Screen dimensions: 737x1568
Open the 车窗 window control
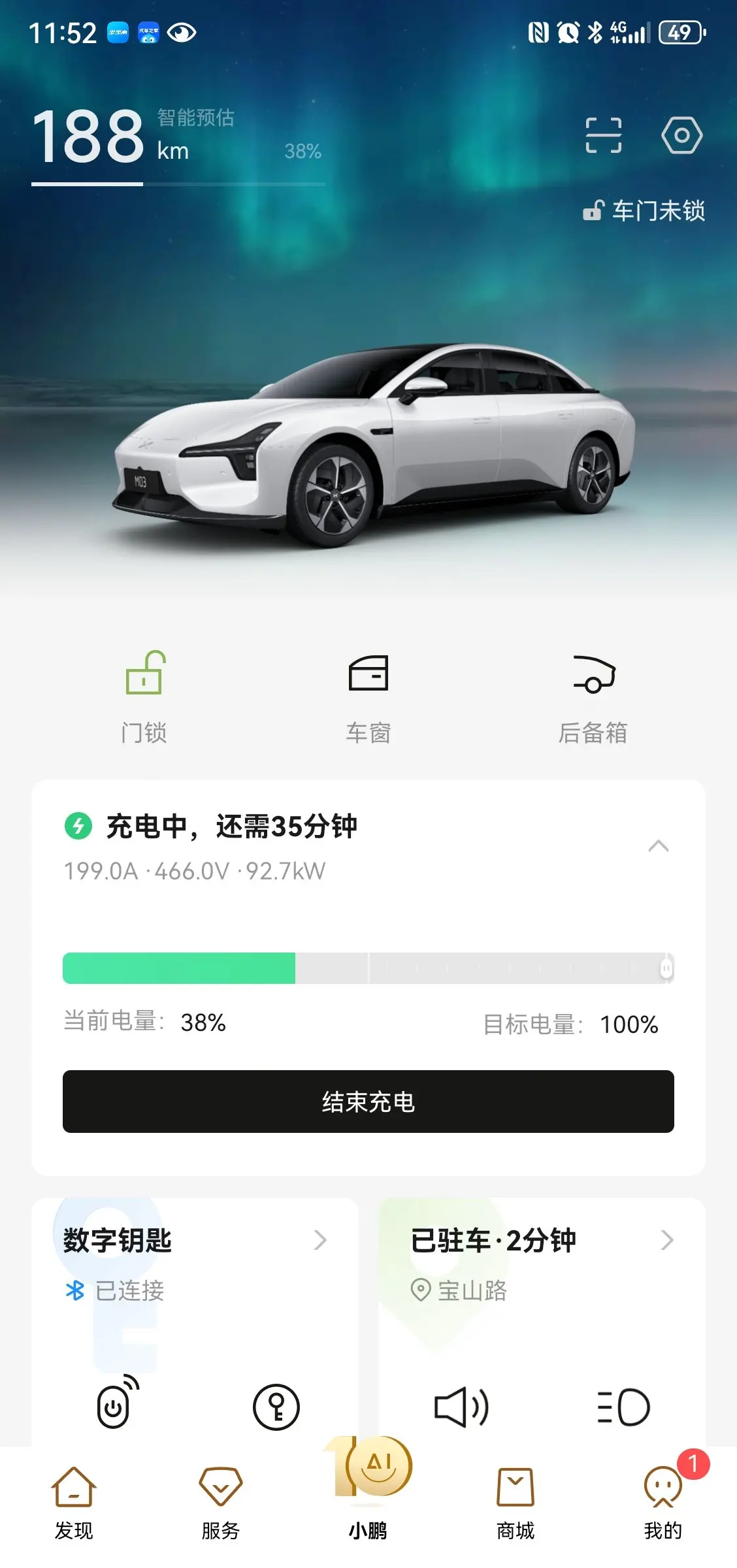[368, 698]
